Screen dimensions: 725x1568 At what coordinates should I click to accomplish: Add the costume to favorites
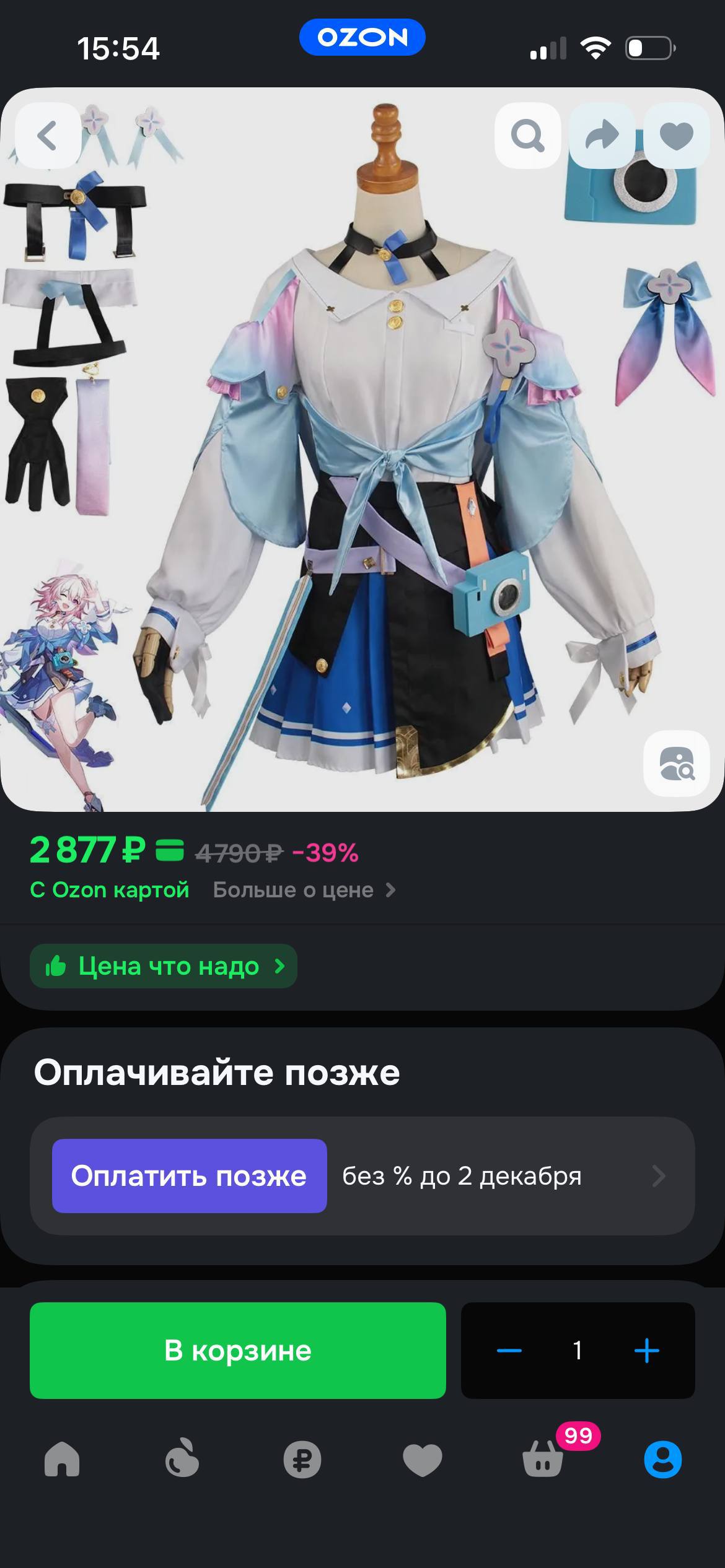(676, 136)
